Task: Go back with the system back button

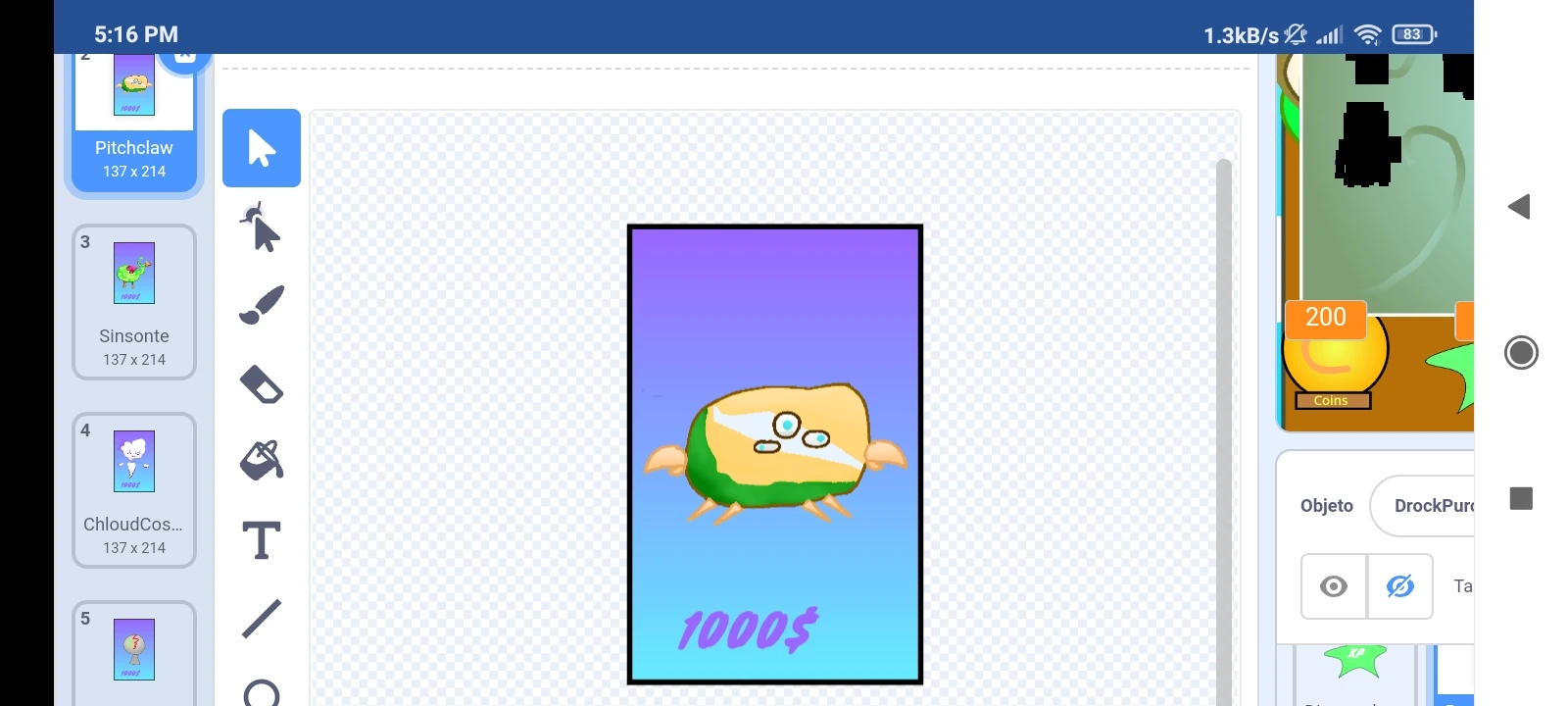Action: click(x=1520, y=207)
